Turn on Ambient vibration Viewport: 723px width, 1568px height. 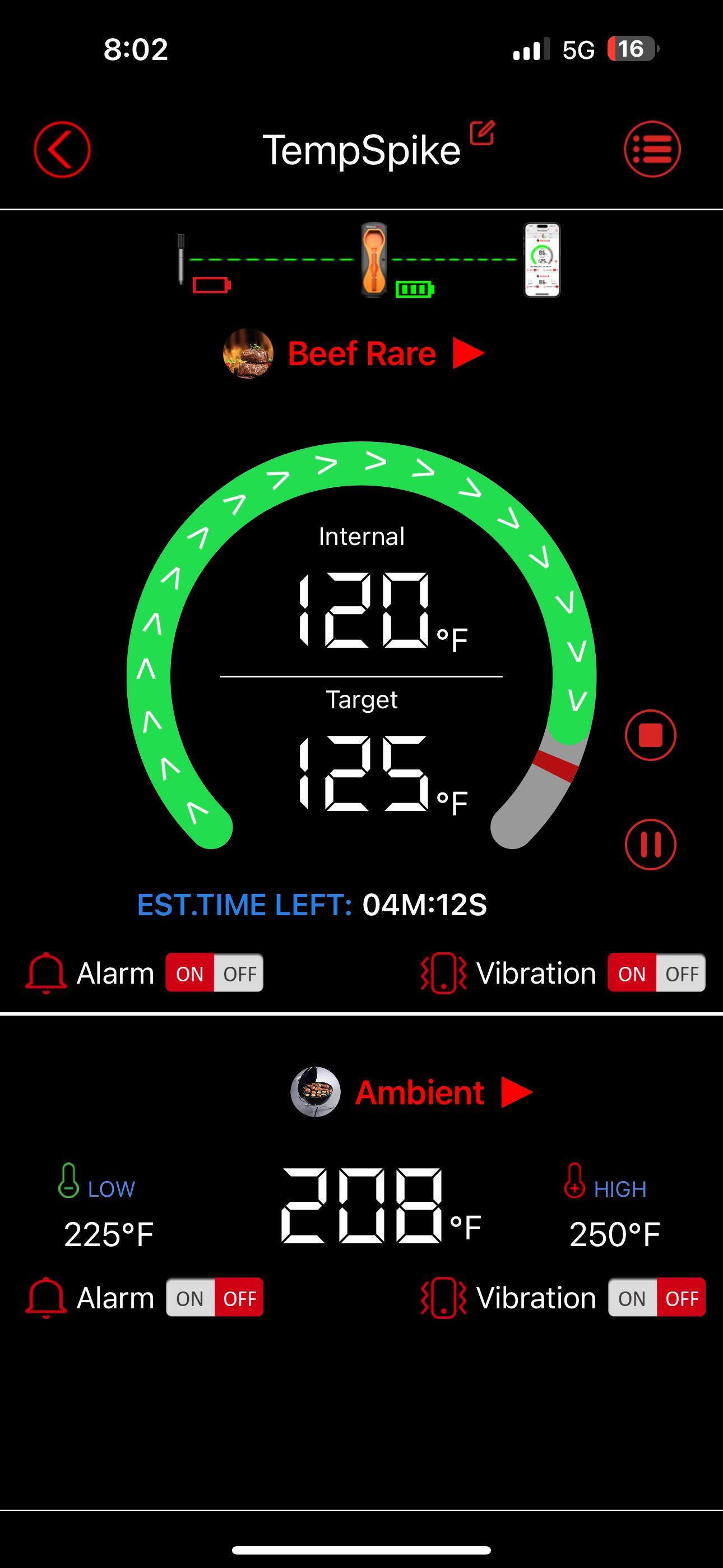[x=632, y=1298]
